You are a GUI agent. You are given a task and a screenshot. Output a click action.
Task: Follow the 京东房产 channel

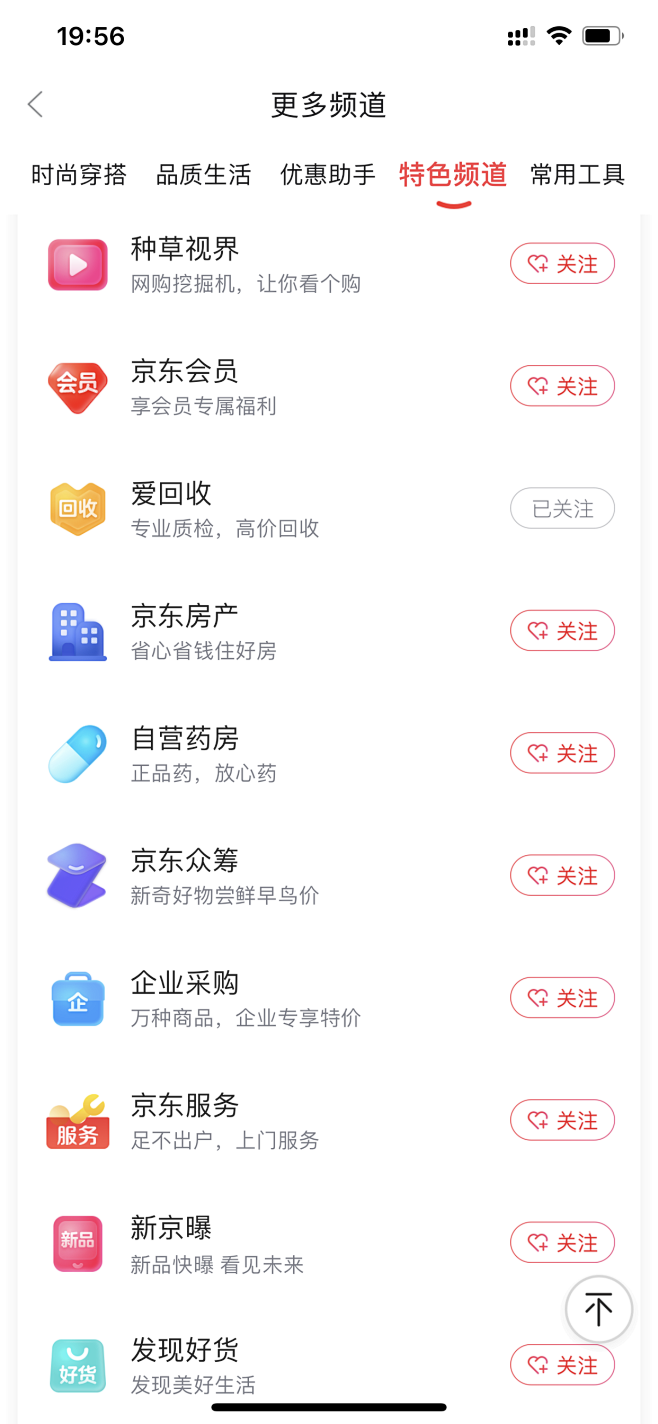[x=562, y=631]
